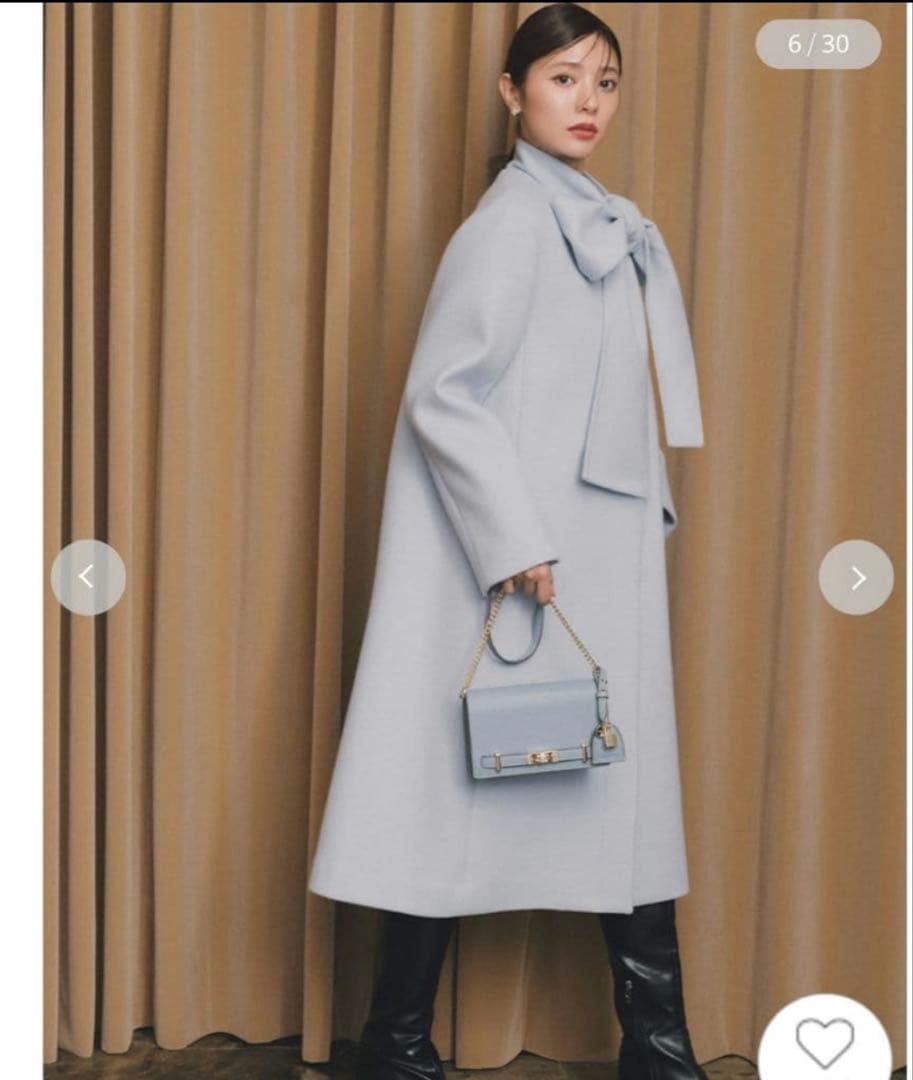This screenshot has width=913, height=1080.
Task: Like this item with the heart
Action: (825, 1043)
